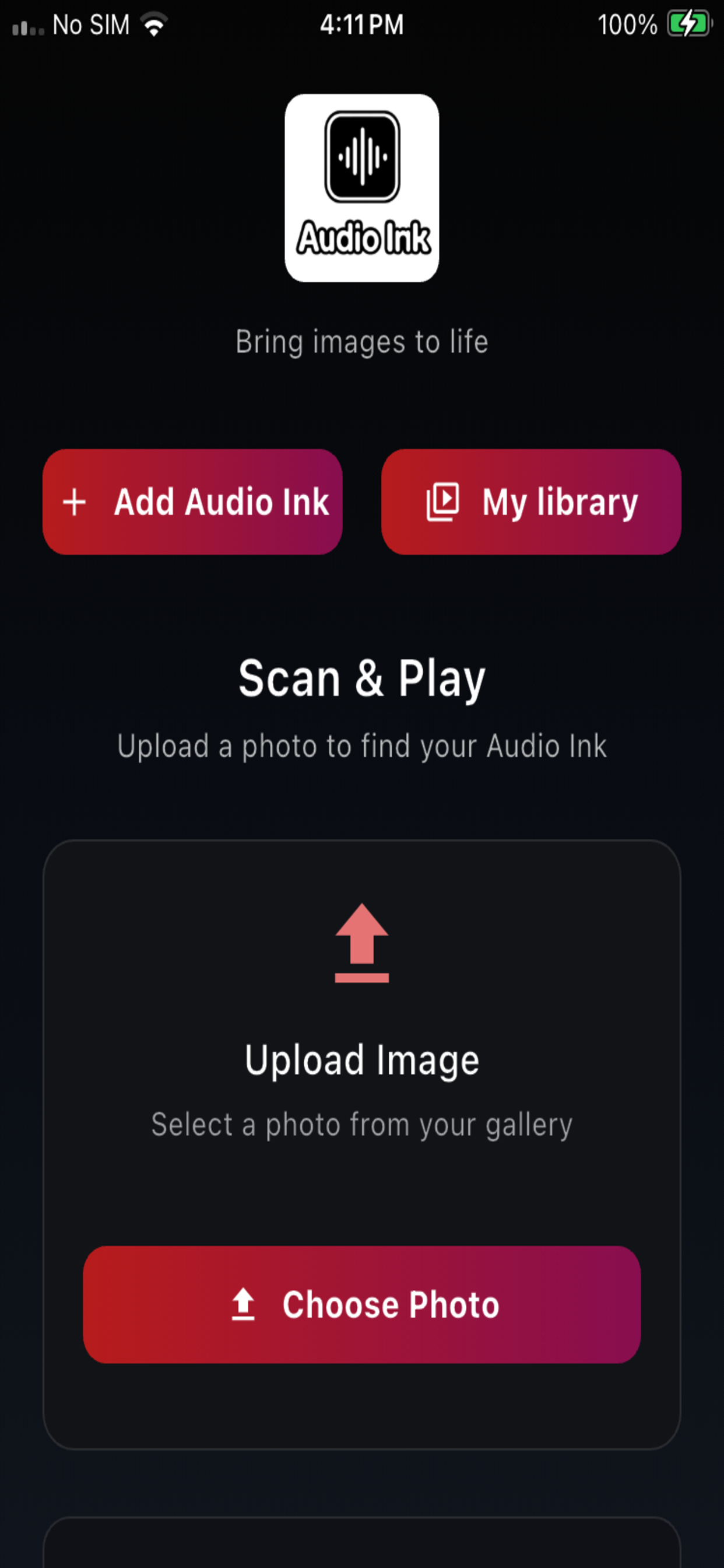
Task: Open My library
Action: 531,501
